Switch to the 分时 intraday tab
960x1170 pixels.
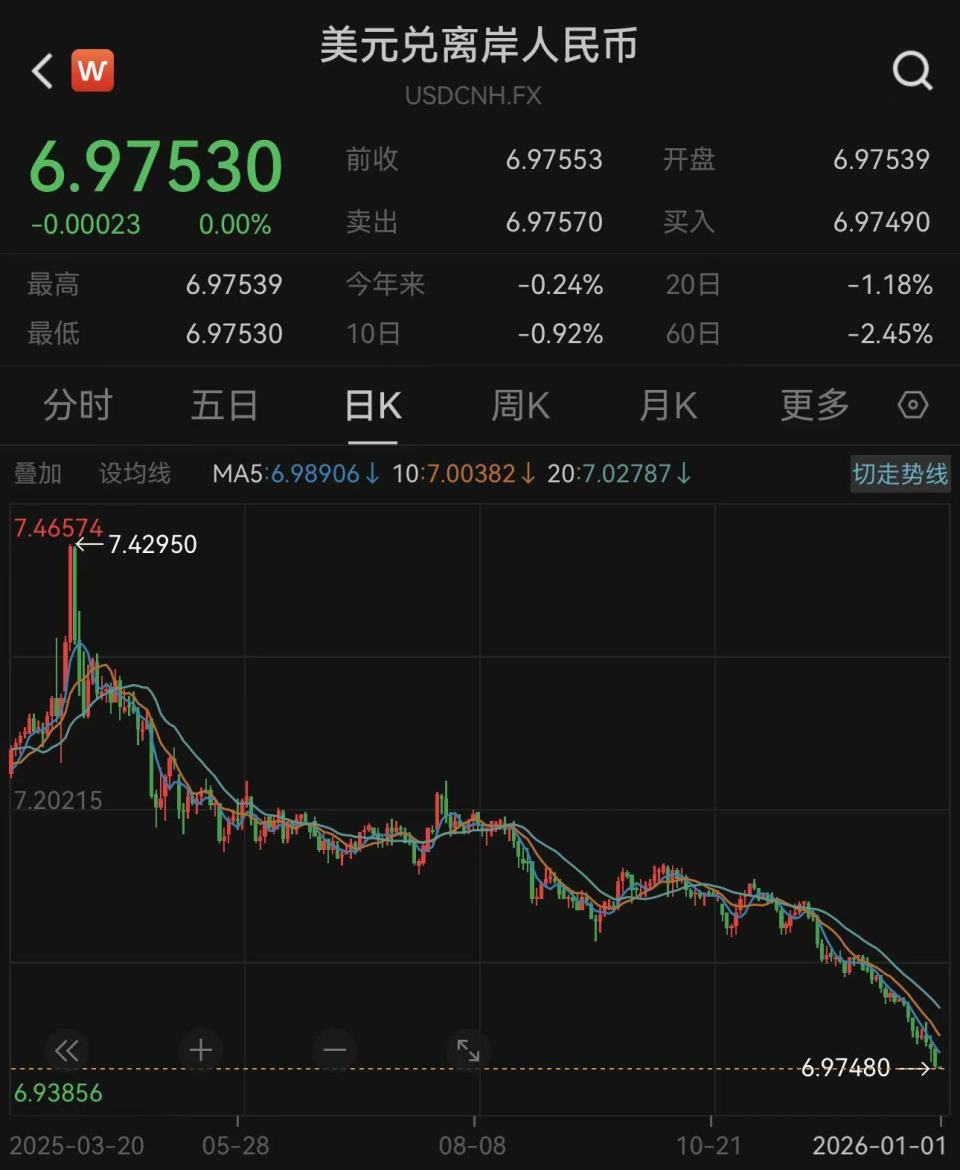click(78, 405)
